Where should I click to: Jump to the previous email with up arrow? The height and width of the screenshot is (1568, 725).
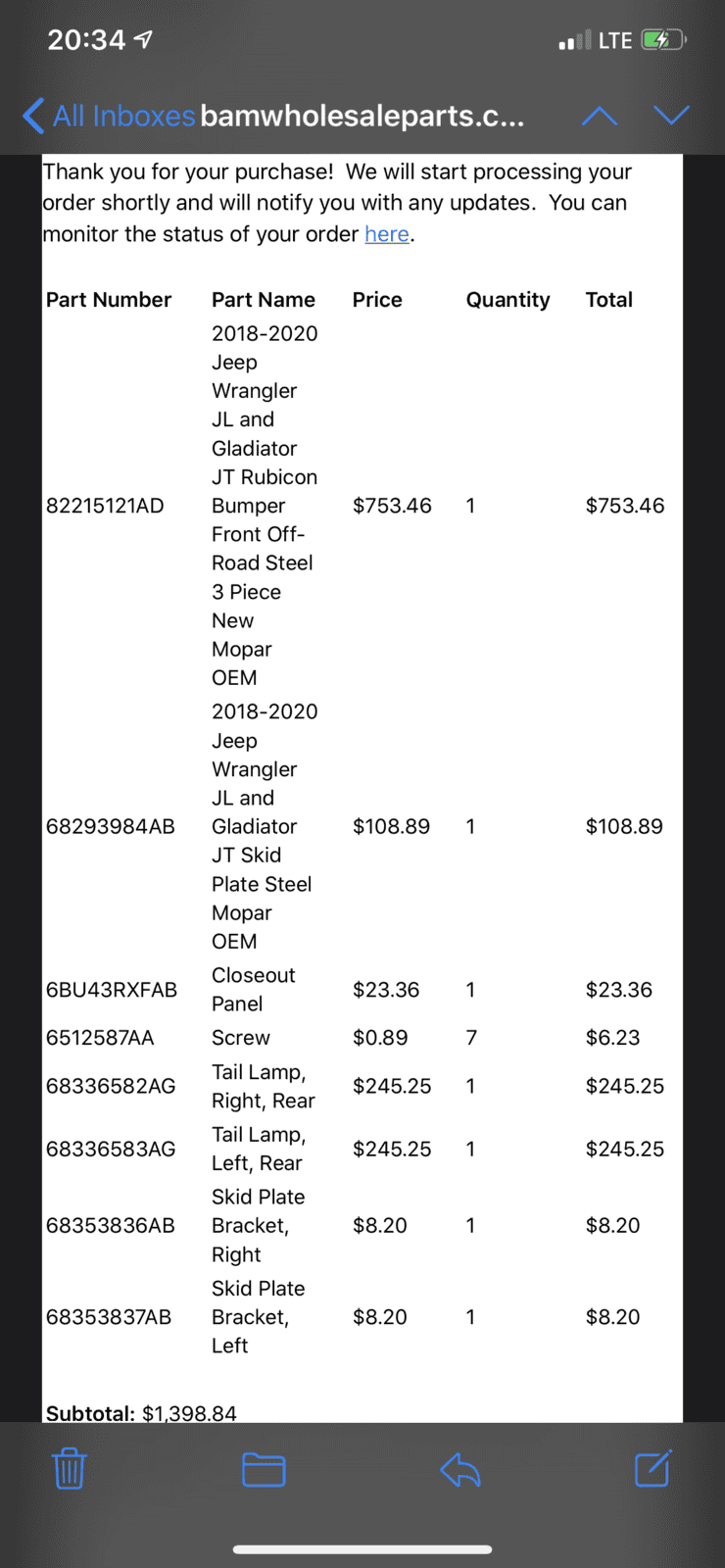pyautogui.click(x=600, y=116)
